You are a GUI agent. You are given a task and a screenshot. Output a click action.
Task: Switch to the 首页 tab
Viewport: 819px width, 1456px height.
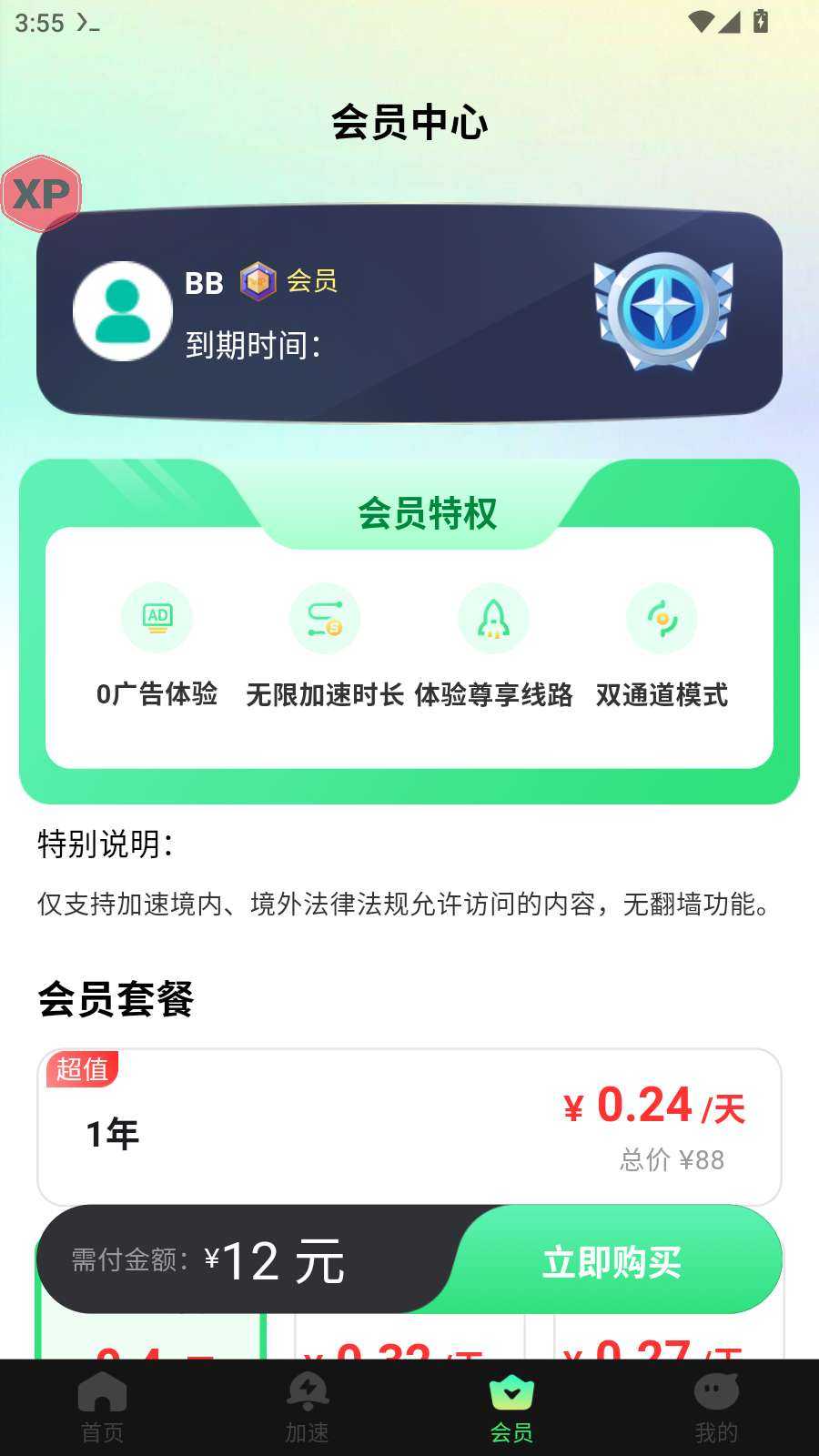tap(102, 1408)
